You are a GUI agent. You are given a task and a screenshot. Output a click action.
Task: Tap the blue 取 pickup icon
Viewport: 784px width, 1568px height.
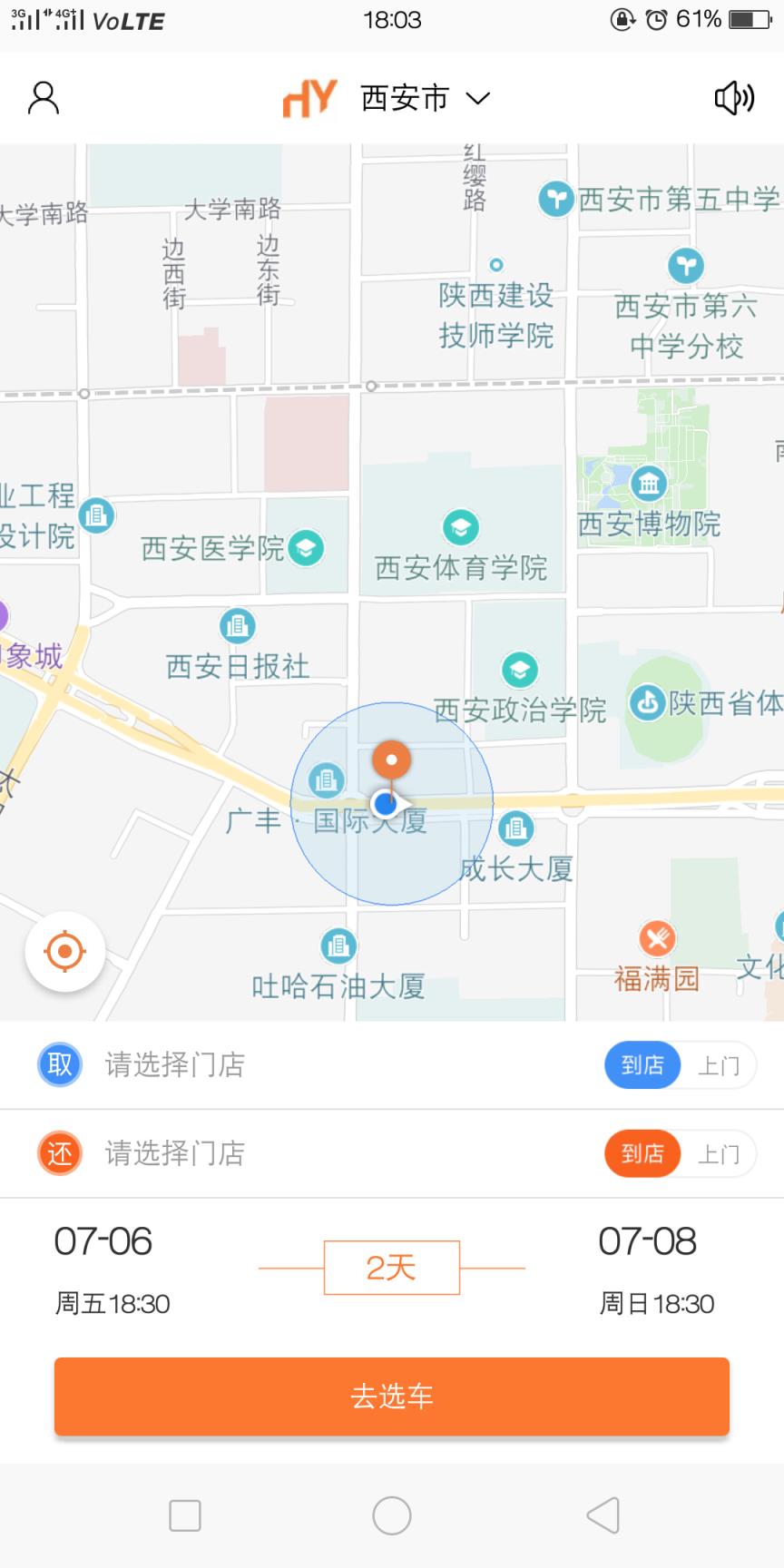coord(58,1063)
